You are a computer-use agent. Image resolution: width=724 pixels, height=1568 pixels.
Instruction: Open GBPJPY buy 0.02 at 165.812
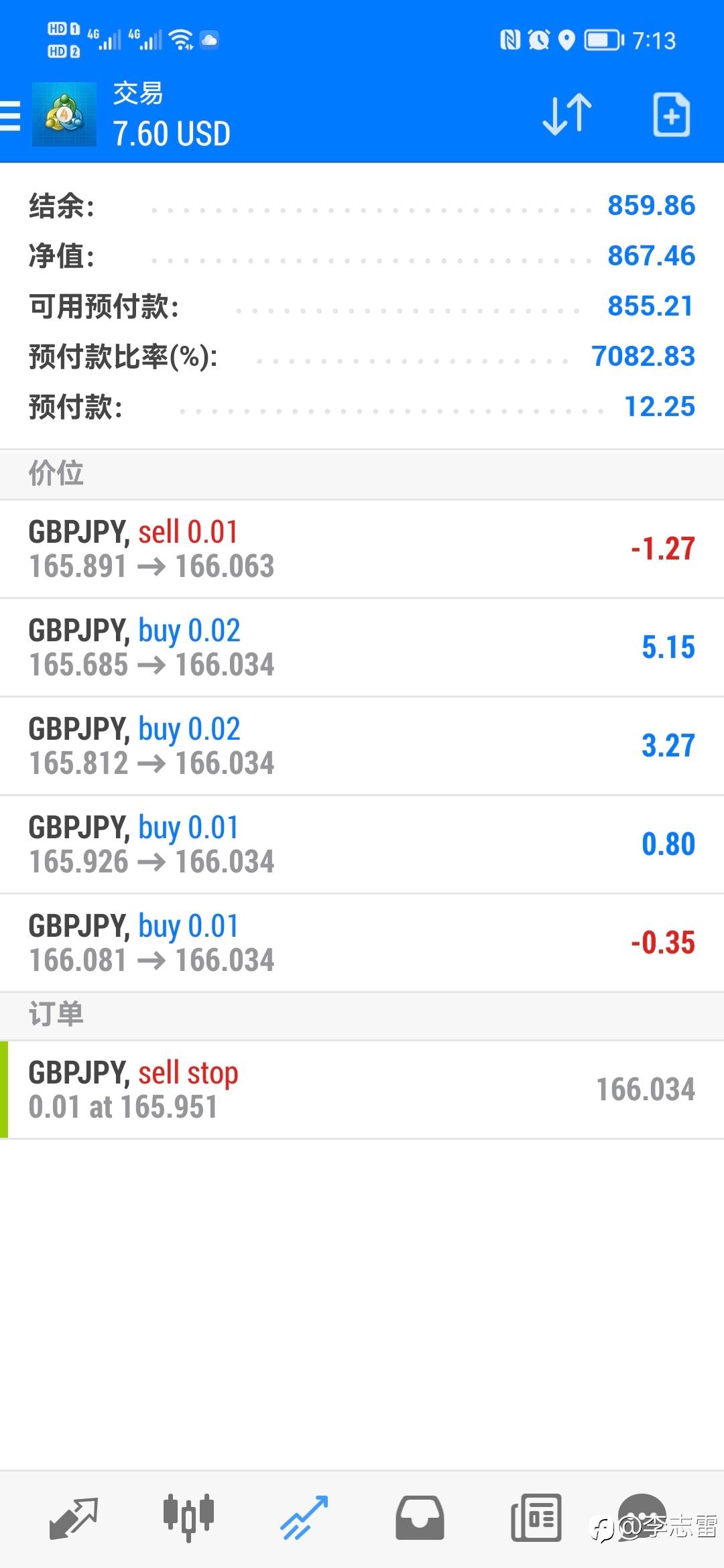coord(362,746)
